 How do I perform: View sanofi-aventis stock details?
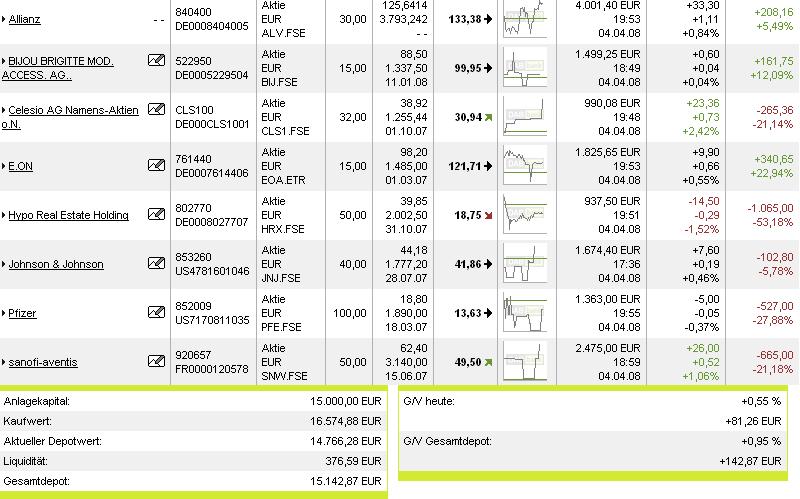43,362
